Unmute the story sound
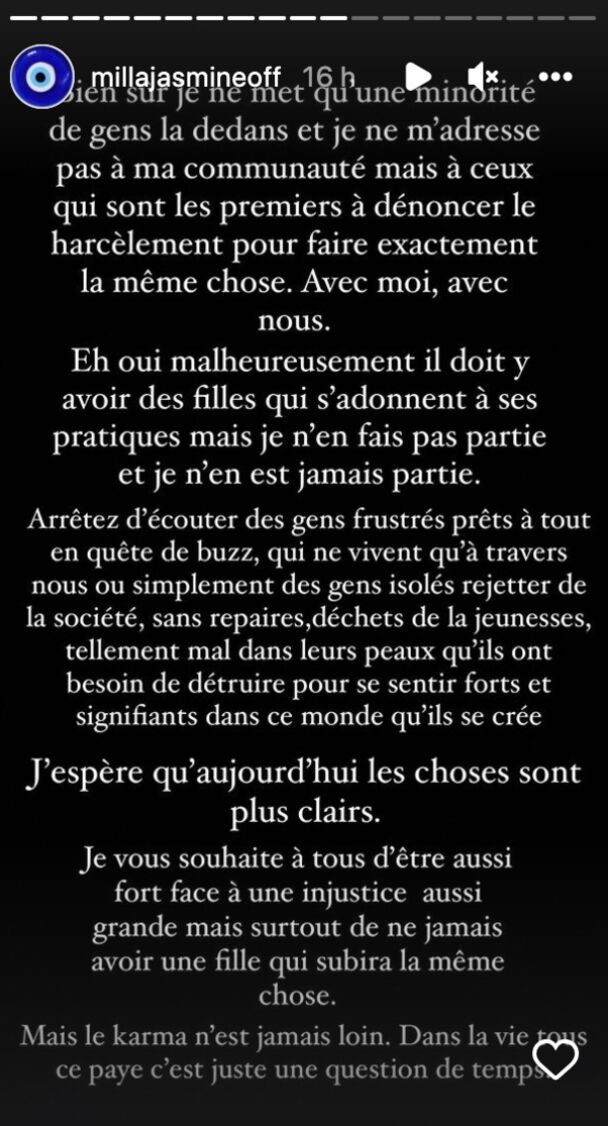This screenshot has width=608, height=1126. [483, 76]
